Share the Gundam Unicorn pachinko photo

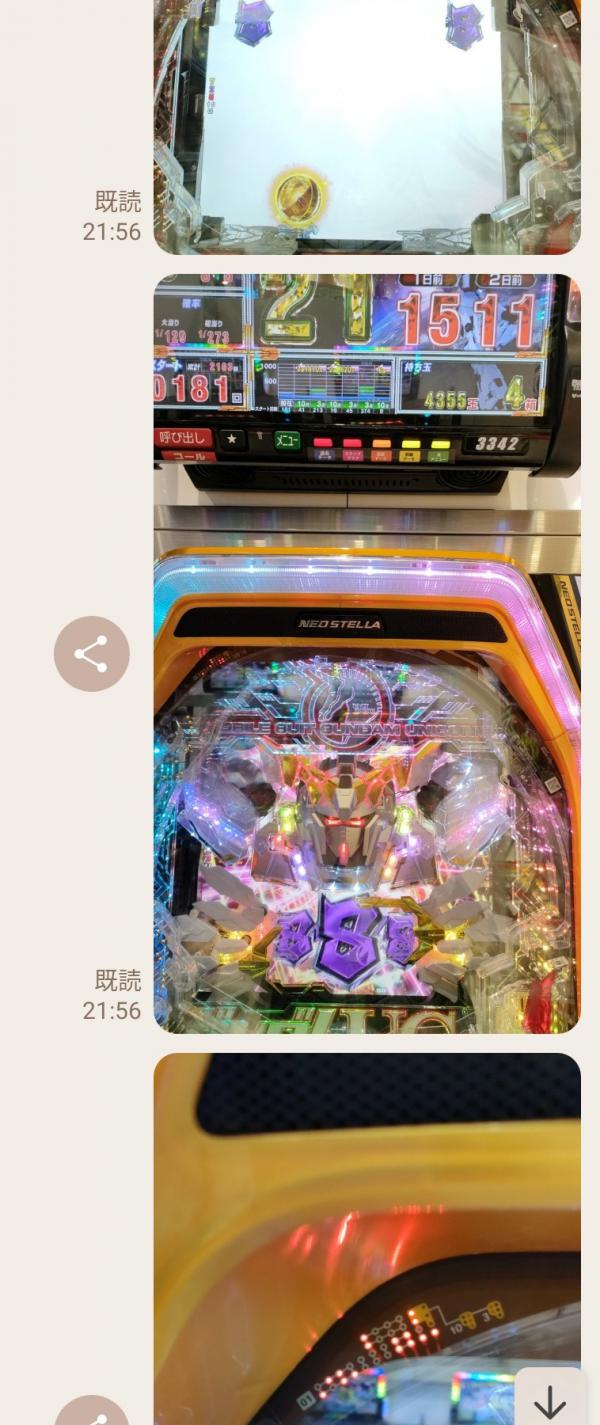pos(91,654)
